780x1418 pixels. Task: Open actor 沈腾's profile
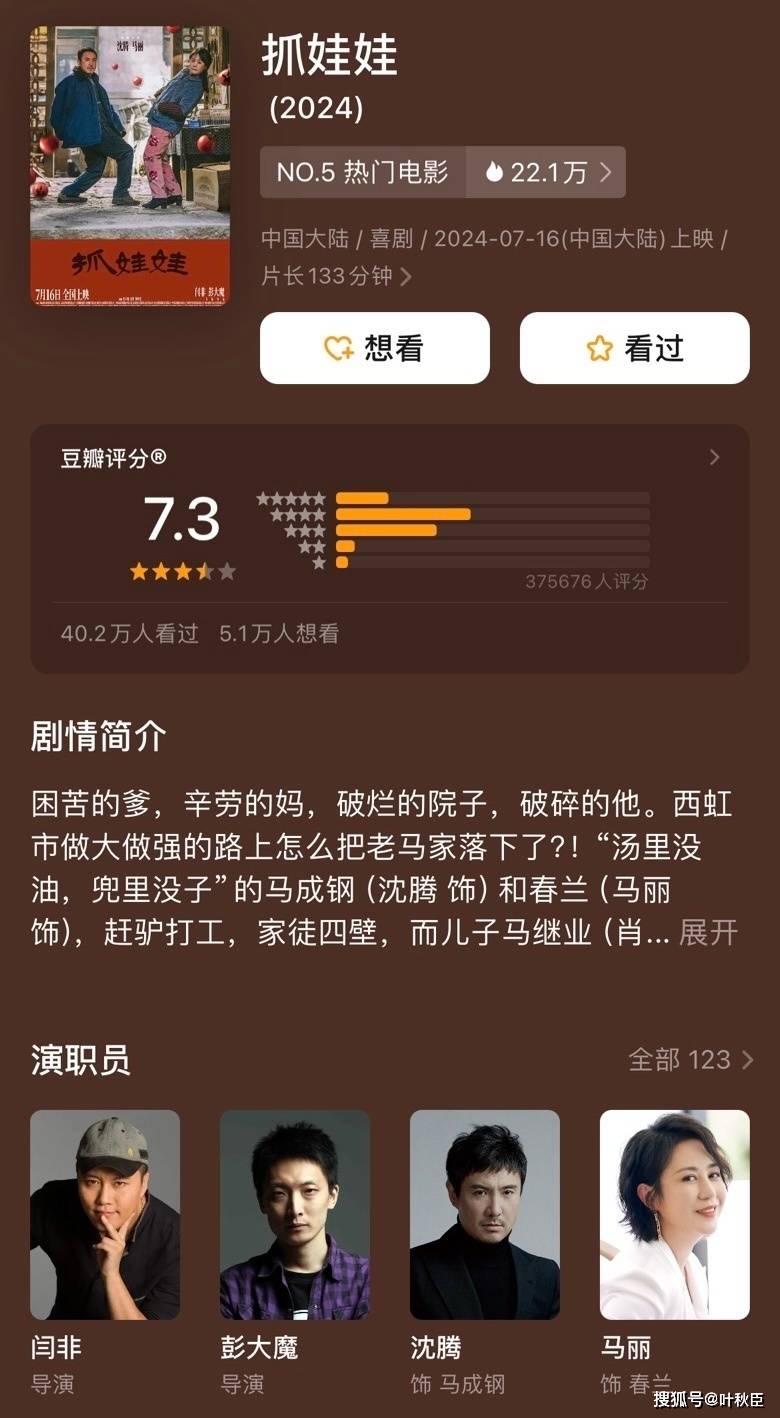(485, 1215)
